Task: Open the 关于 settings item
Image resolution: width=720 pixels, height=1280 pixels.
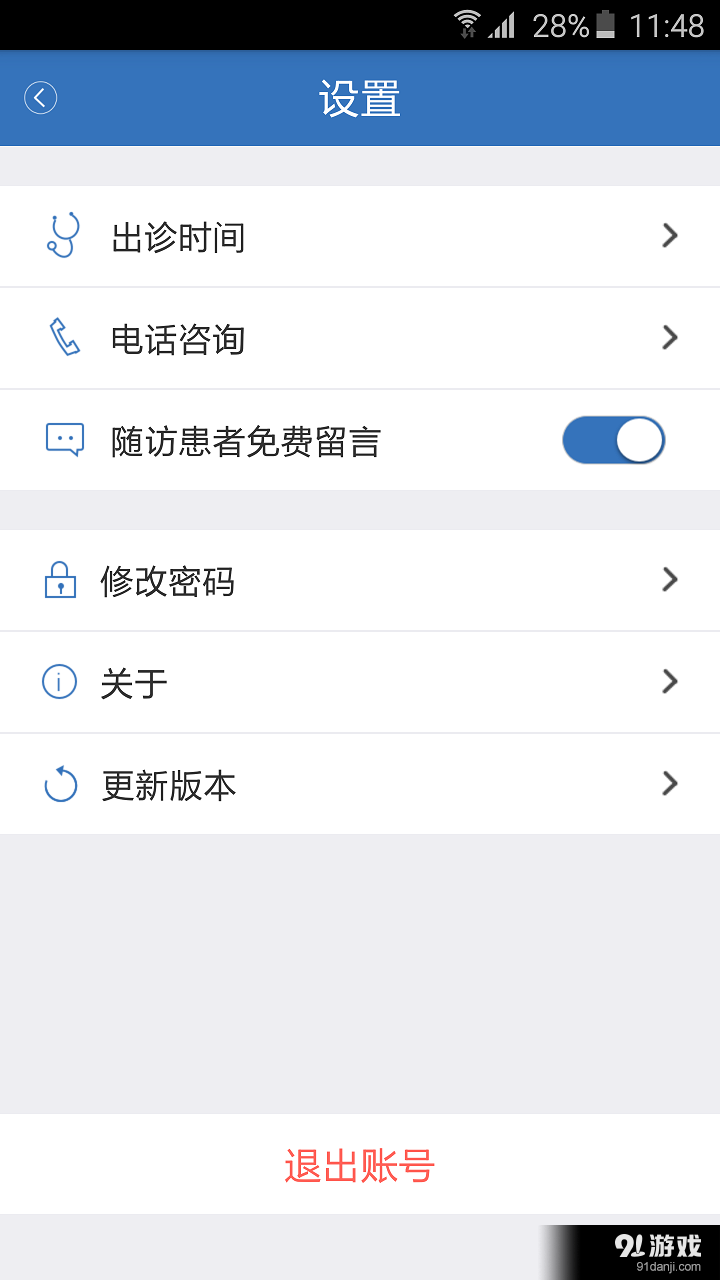Action: 360,681
